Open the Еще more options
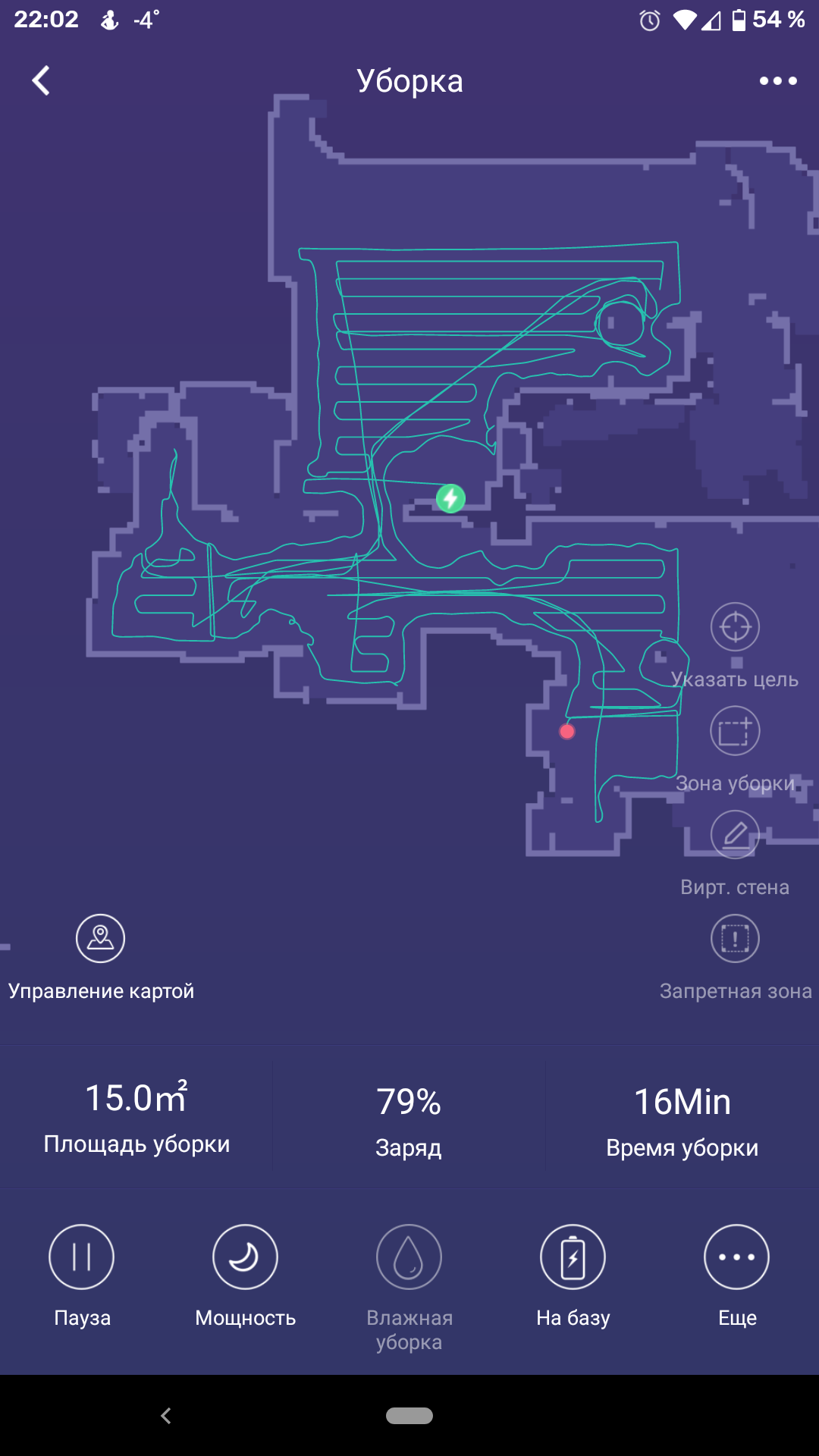This screenshot has height=1456, width=819. click(x=736, y=1257)
